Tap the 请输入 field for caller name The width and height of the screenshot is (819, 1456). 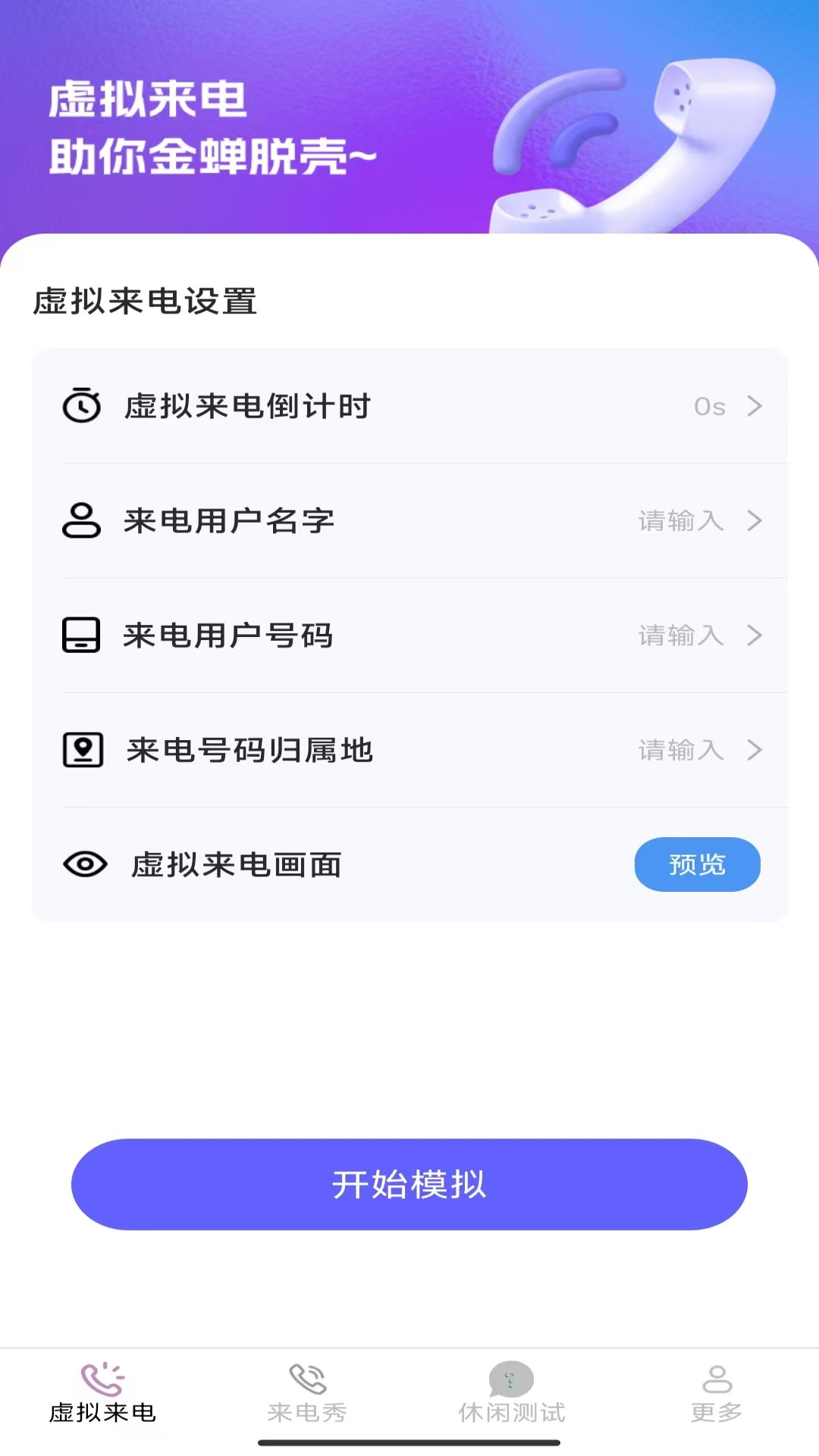(681, 521)
